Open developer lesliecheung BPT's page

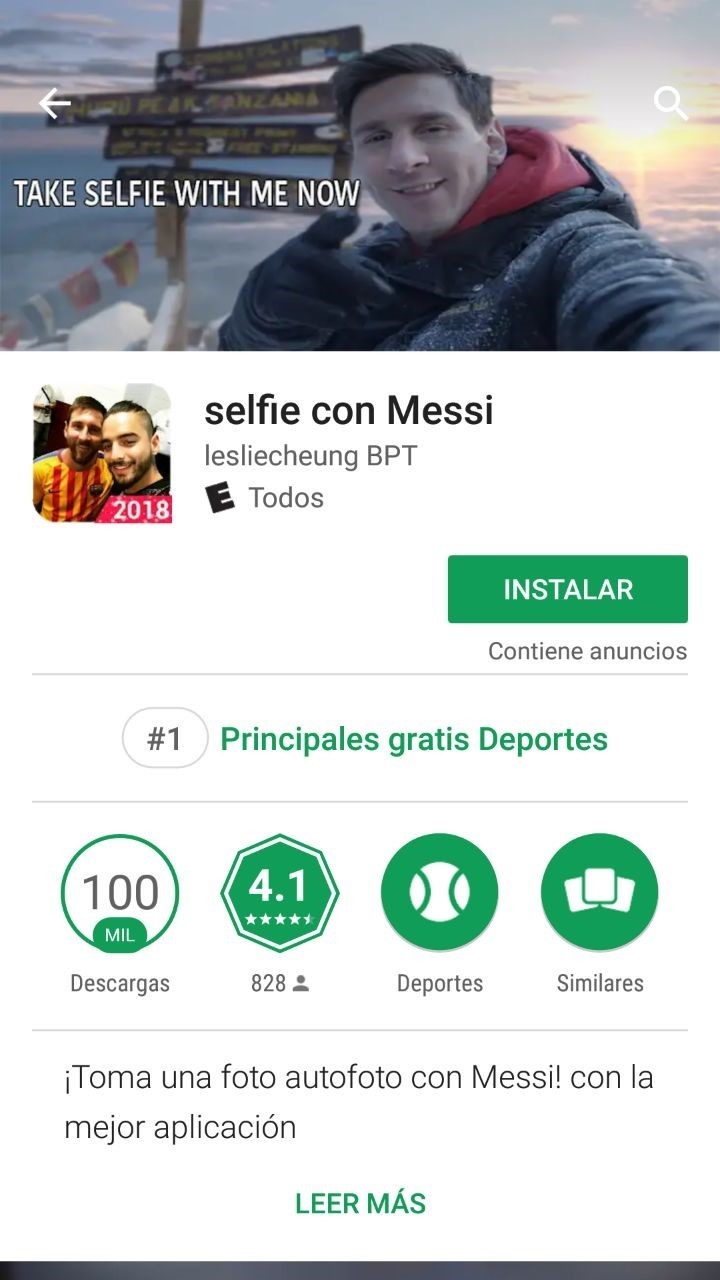tap(310, 456)
